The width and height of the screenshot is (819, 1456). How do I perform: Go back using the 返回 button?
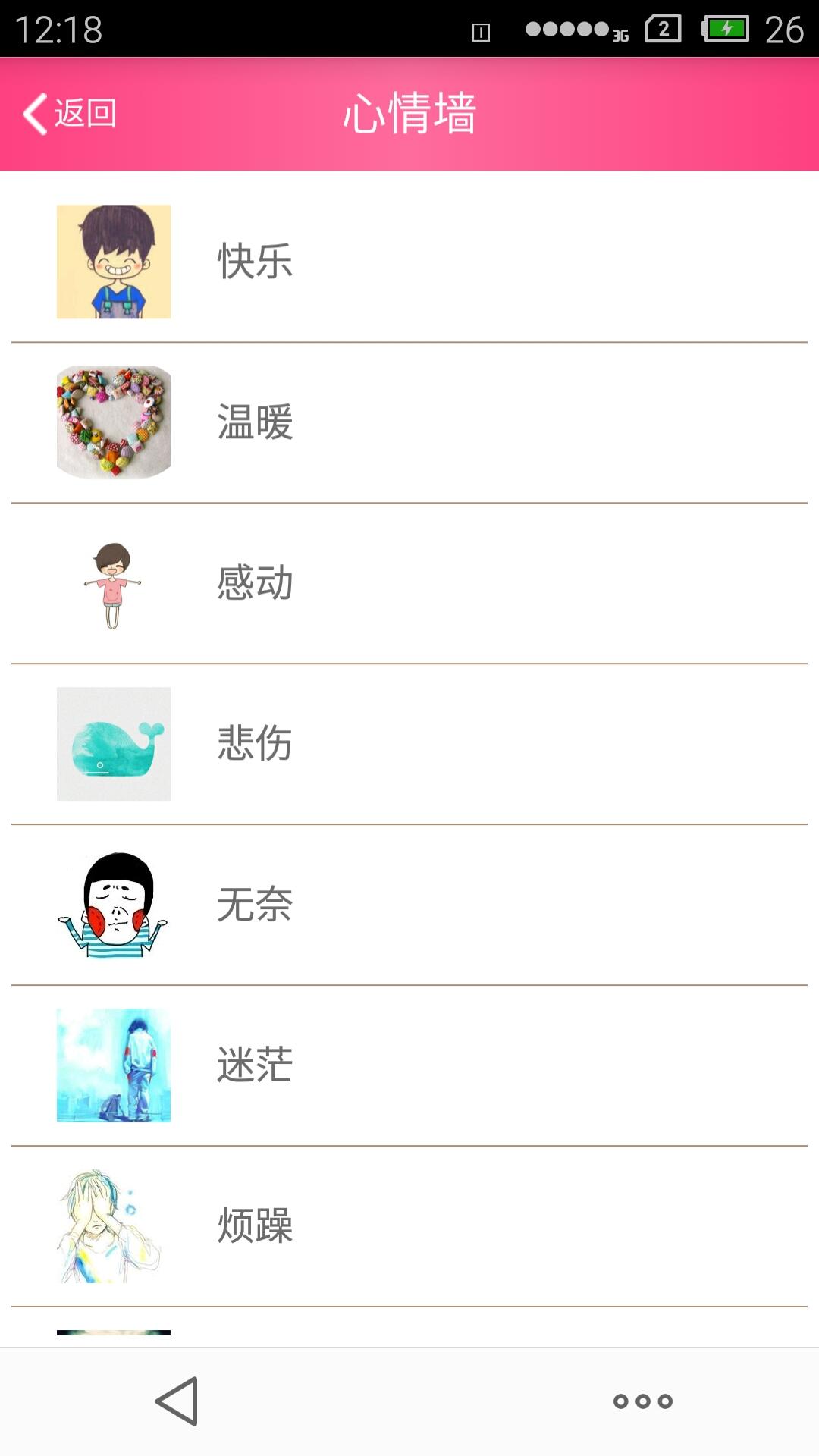click(x=70, y=114)
